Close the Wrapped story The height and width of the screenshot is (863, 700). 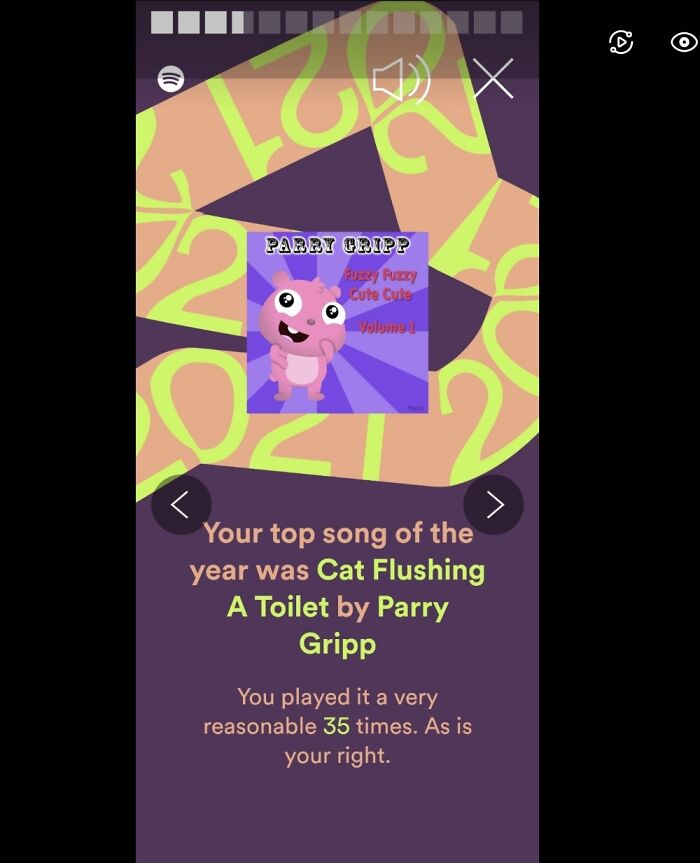click(493, 79)
